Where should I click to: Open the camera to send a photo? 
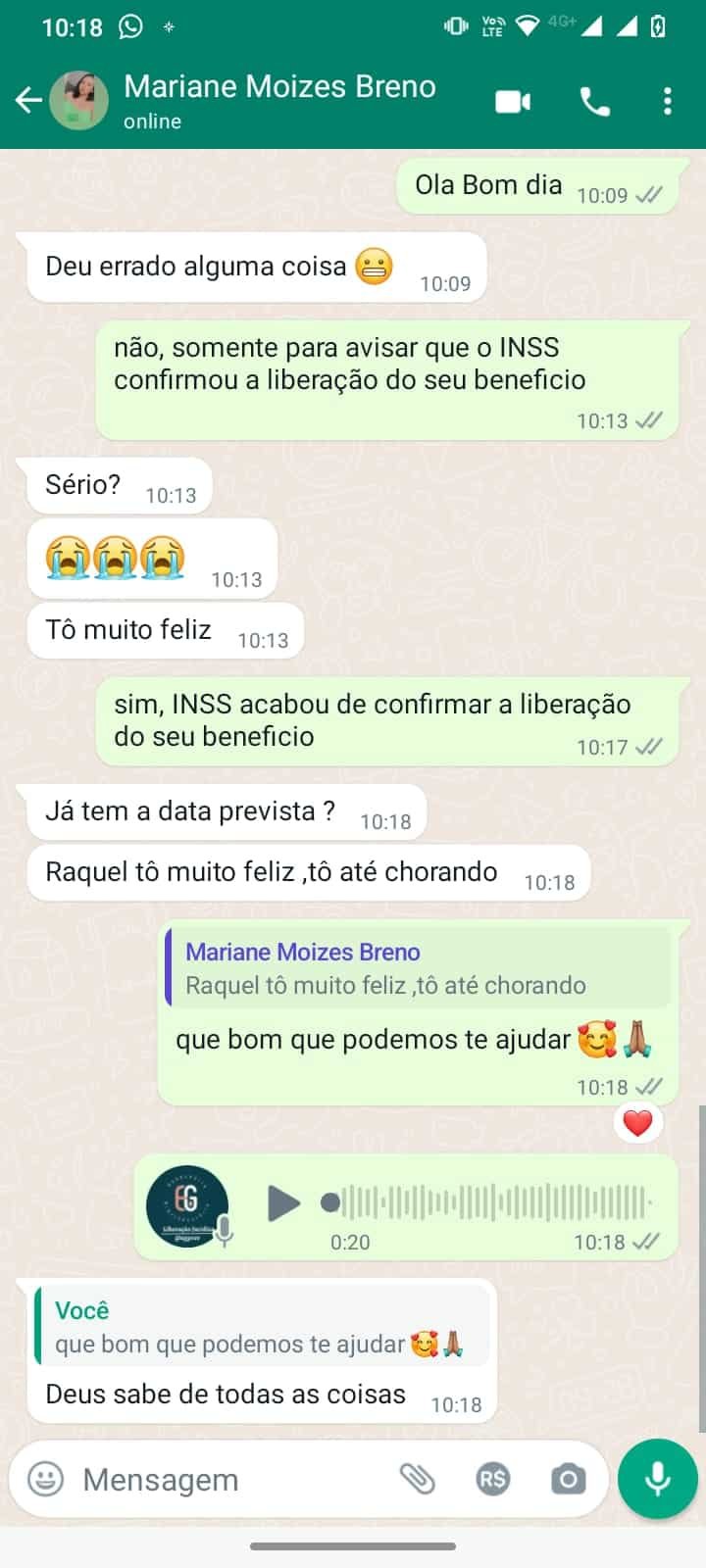click(568, 1479)
